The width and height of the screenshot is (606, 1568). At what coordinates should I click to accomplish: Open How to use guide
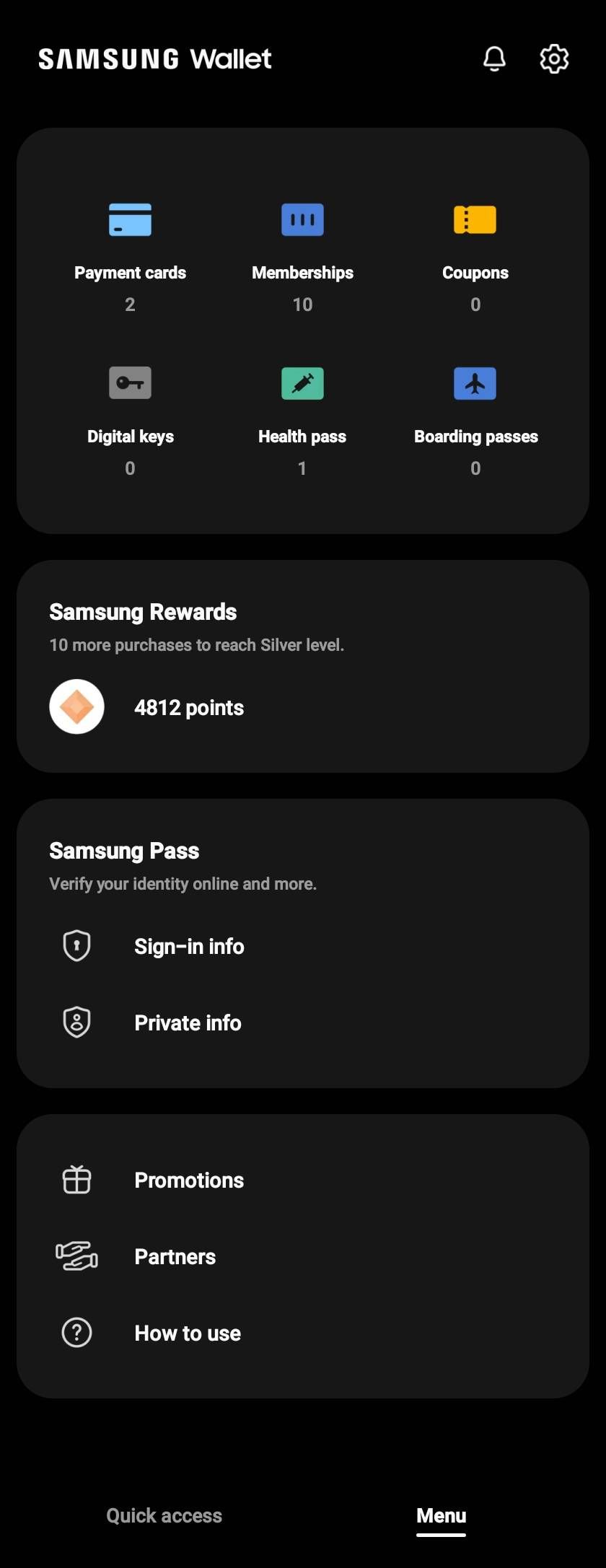coord(187,1333)
